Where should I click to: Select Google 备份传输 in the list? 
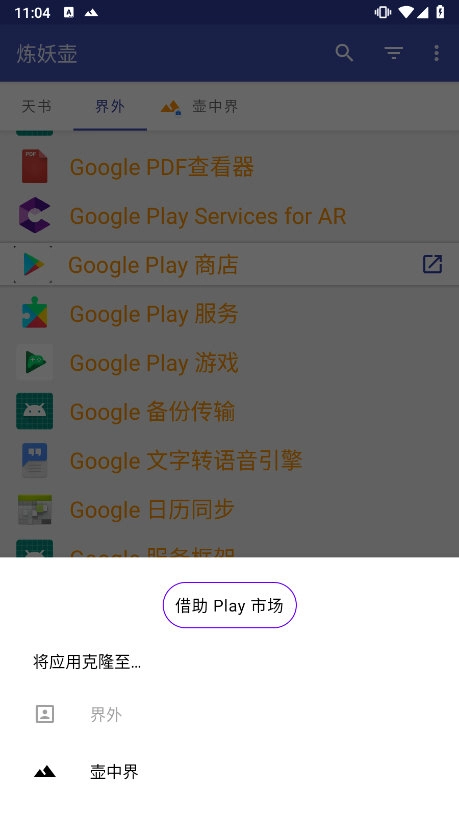point(230,412)
